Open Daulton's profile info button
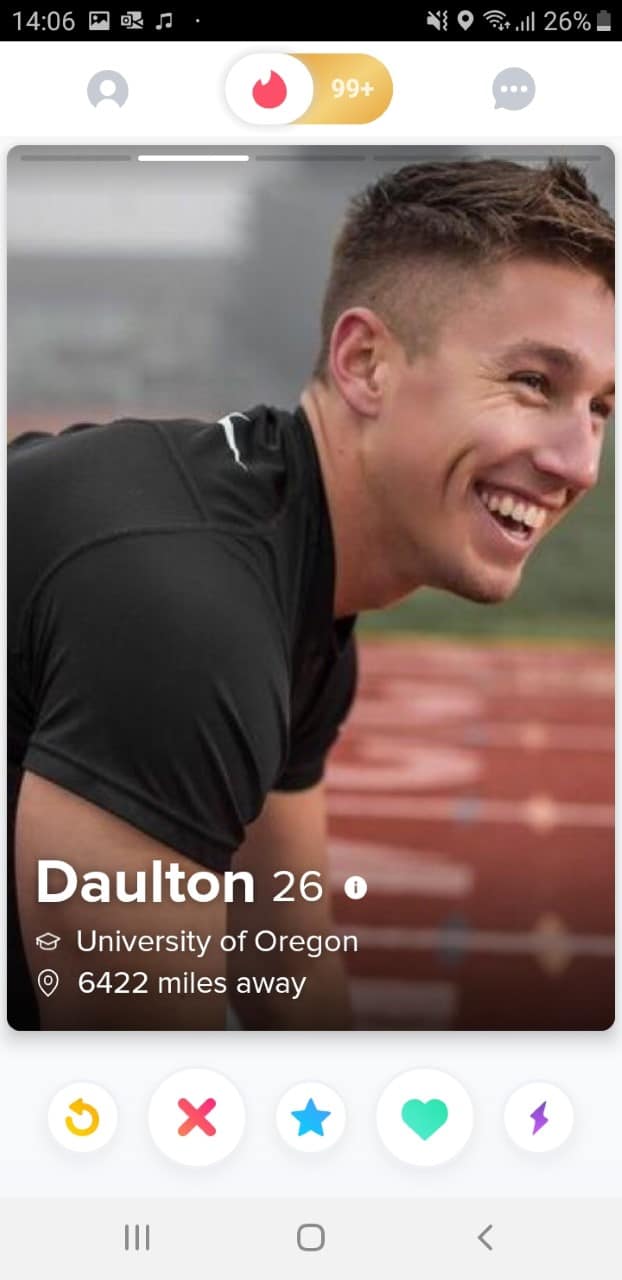The width and height of the screenshot is (622, 1280). (355, 887)
